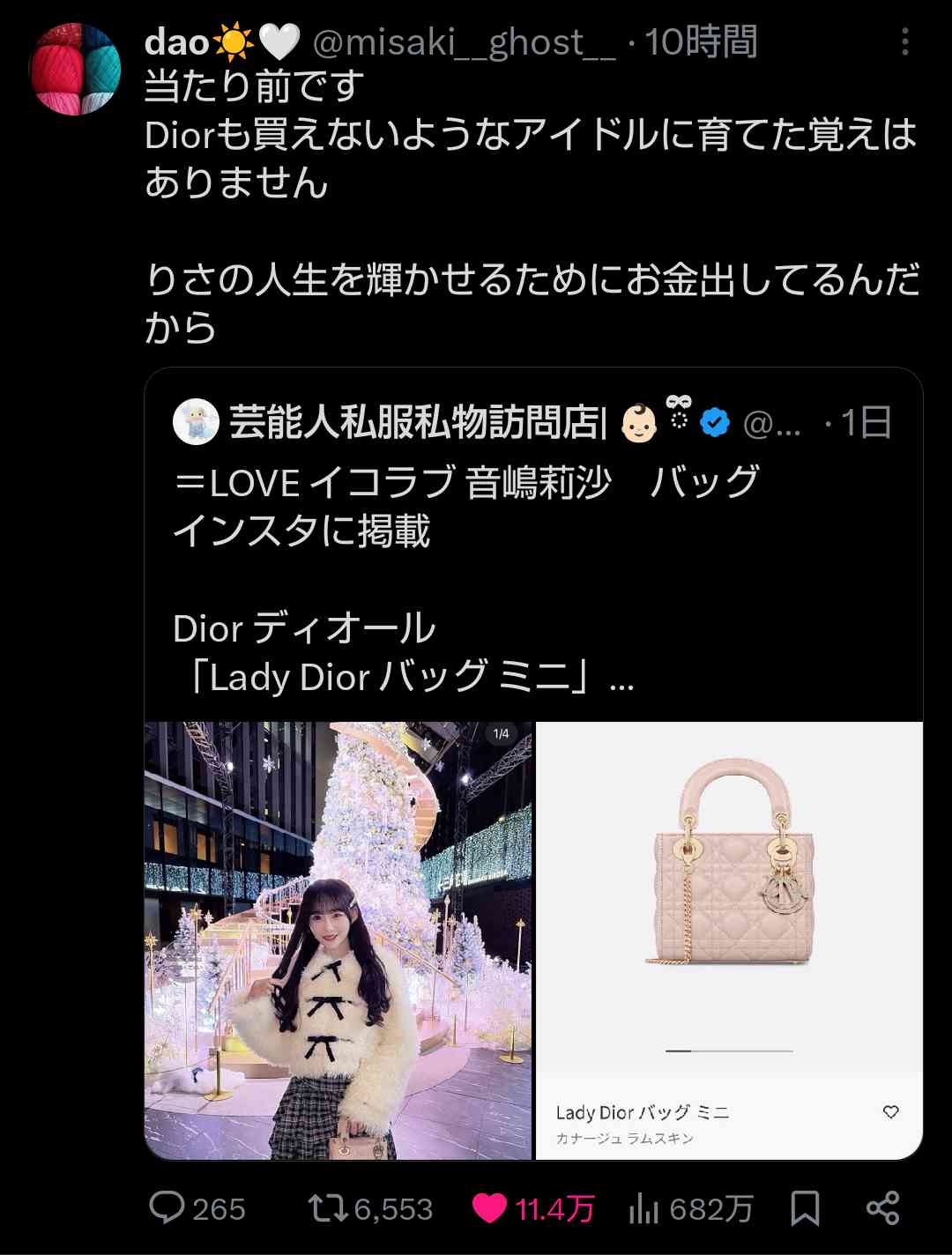Open dao's profile avatar
Viewport: 952px width, 1255px height.
pos(75,70)
